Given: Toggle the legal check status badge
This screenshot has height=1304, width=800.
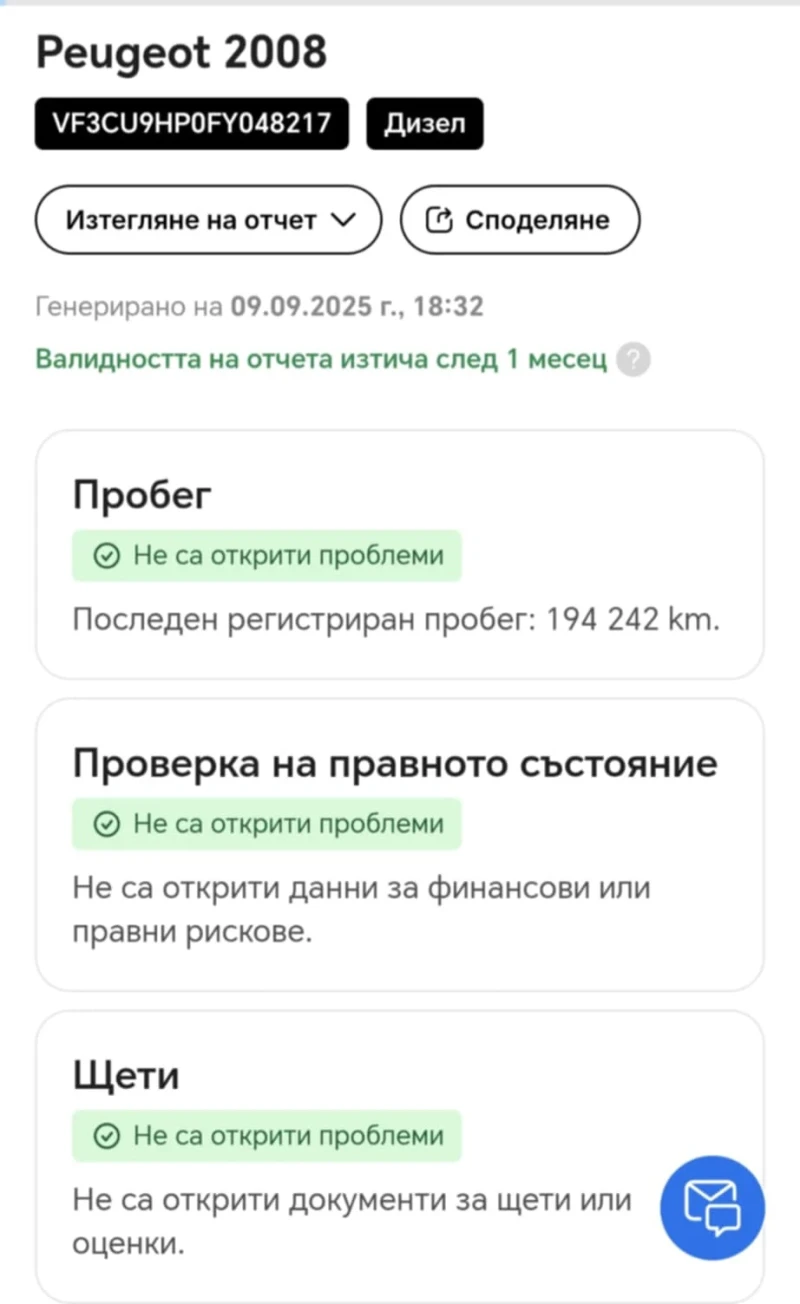Looking at the screenshot, I should coord(266,823).
